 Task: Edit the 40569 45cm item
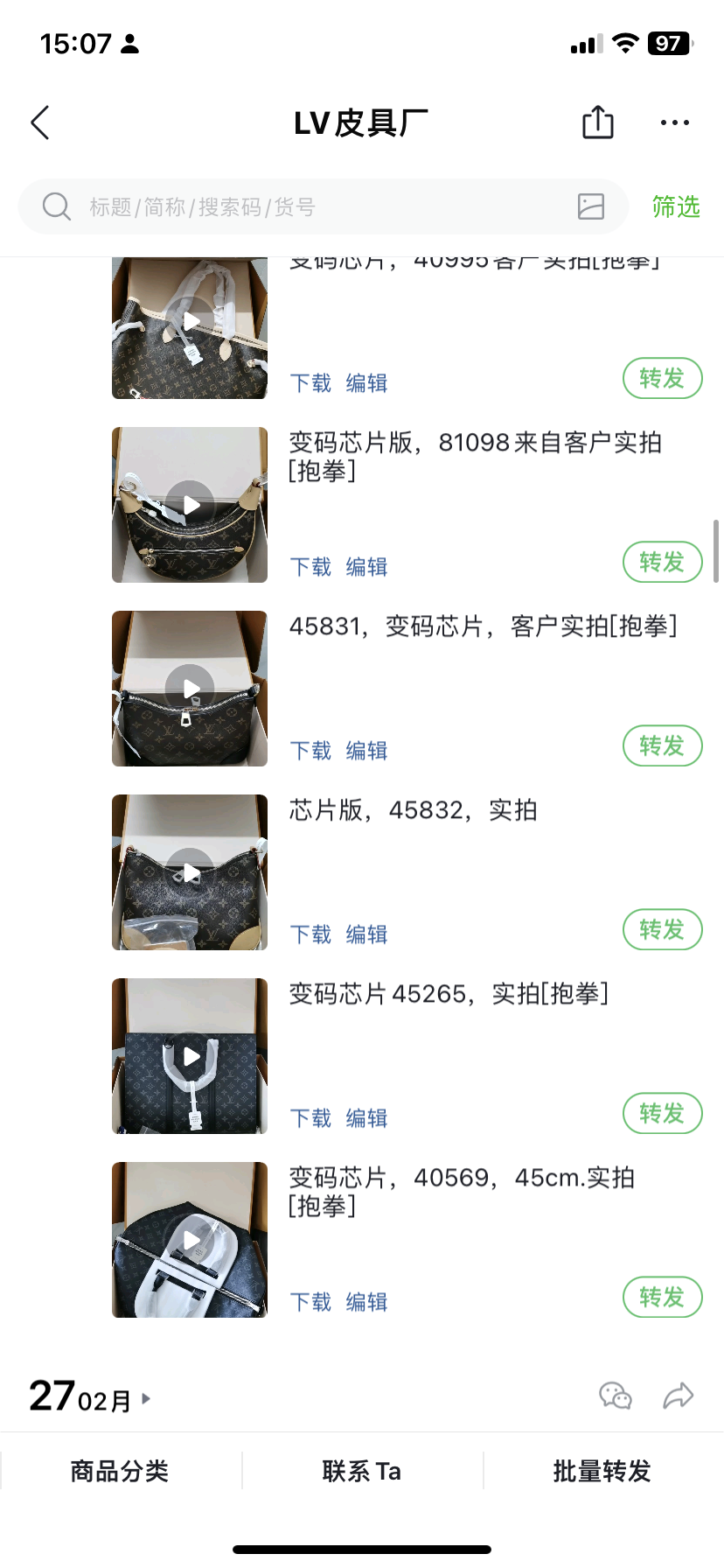click(366, 1302)
